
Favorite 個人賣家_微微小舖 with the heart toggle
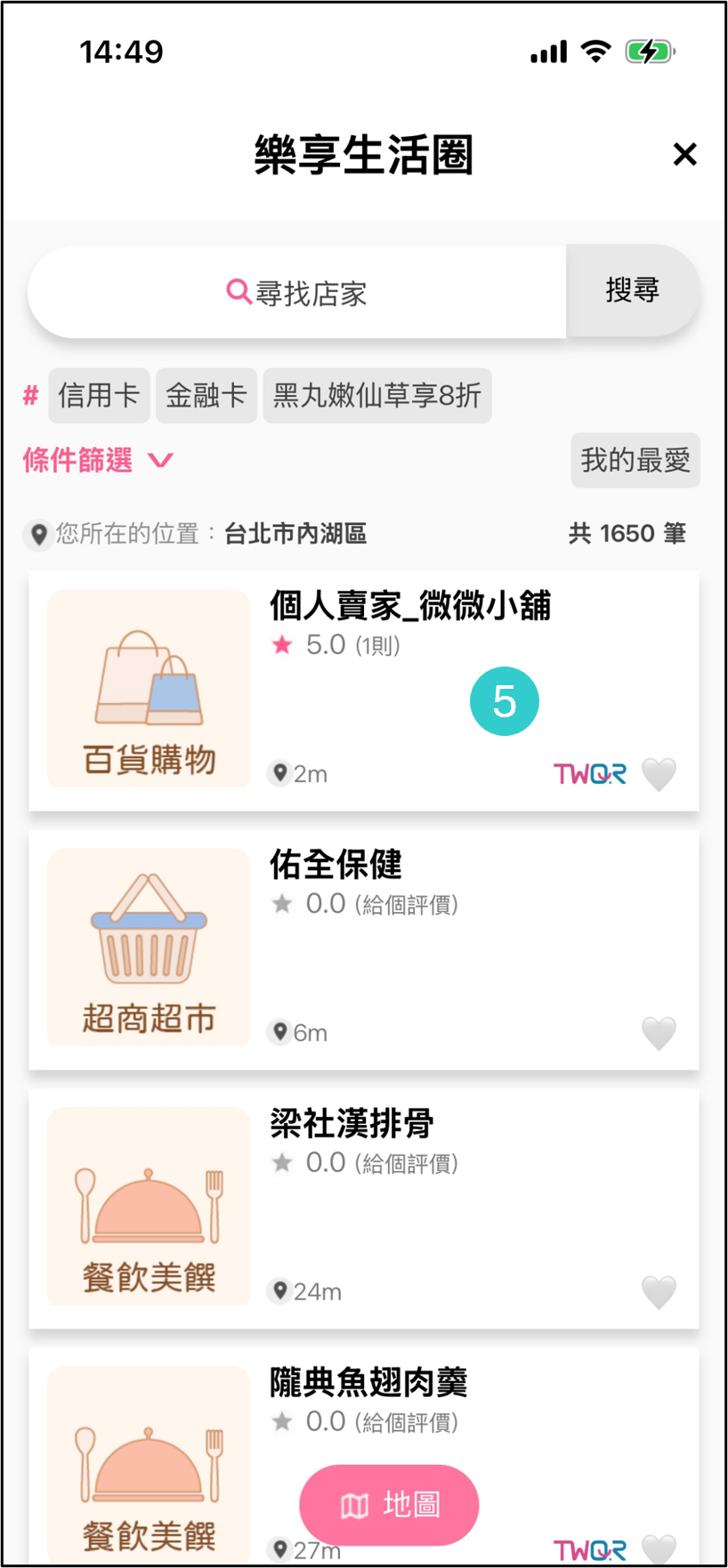tap(659, 773)
